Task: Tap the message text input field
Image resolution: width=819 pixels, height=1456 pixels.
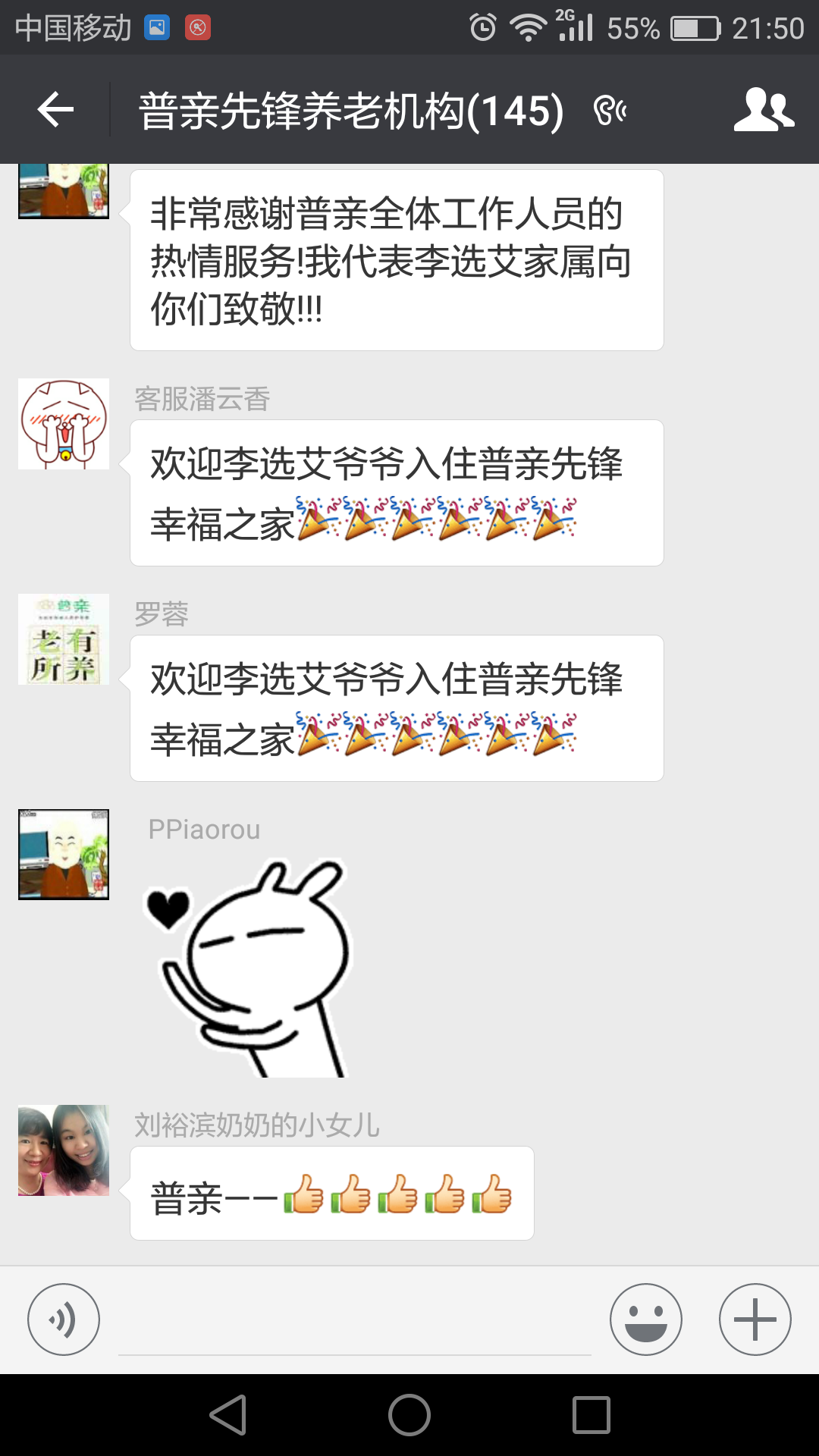Action: click(x=355, y=1323)
